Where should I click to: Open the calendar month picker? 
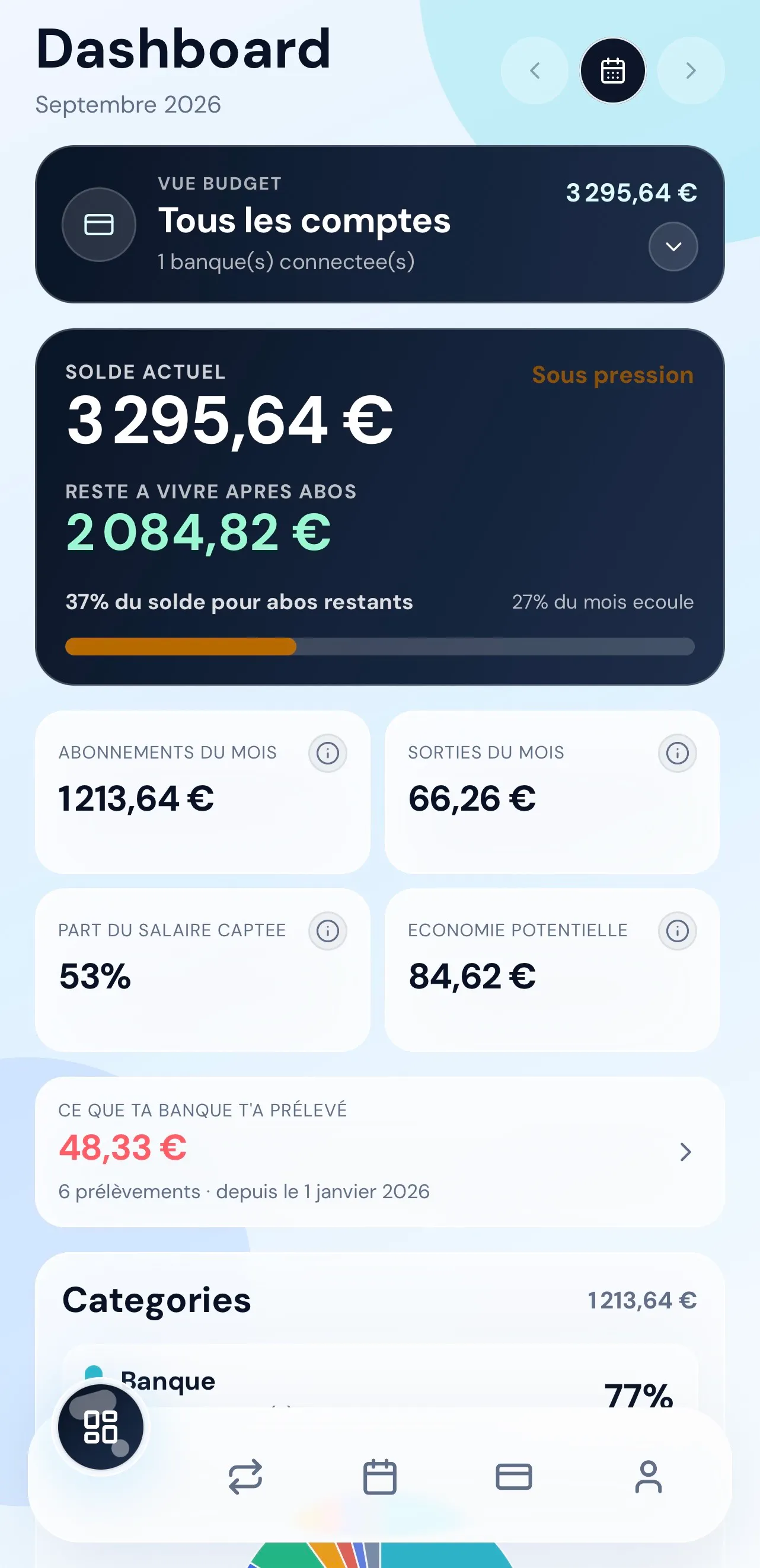coord(612,71)
